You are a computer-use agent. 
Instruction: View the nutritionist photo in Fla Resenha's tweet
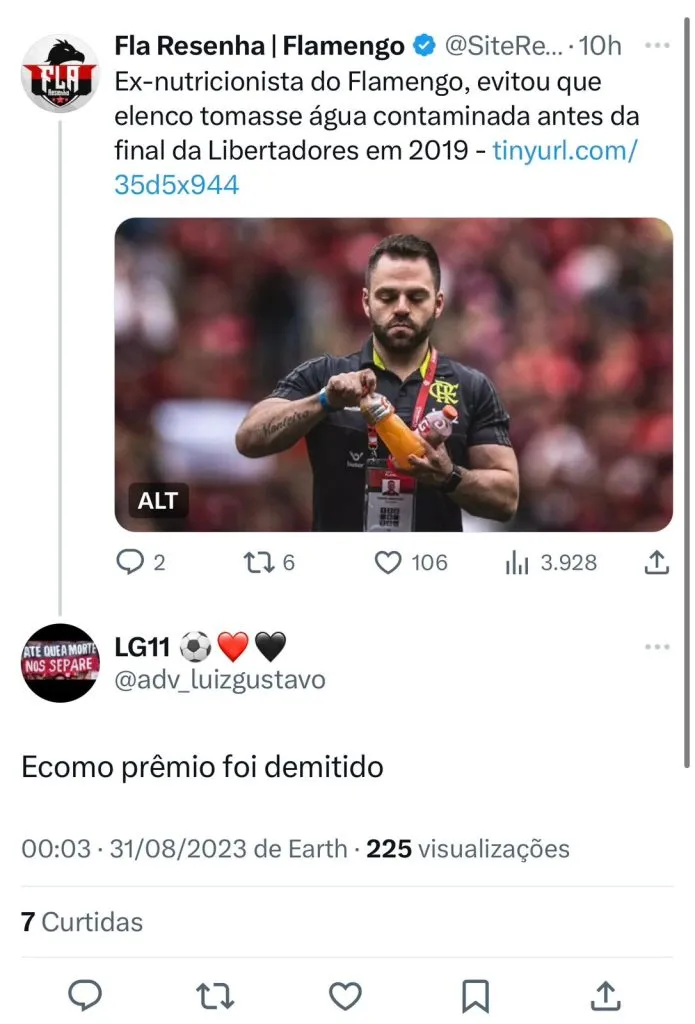coord(393,374)
